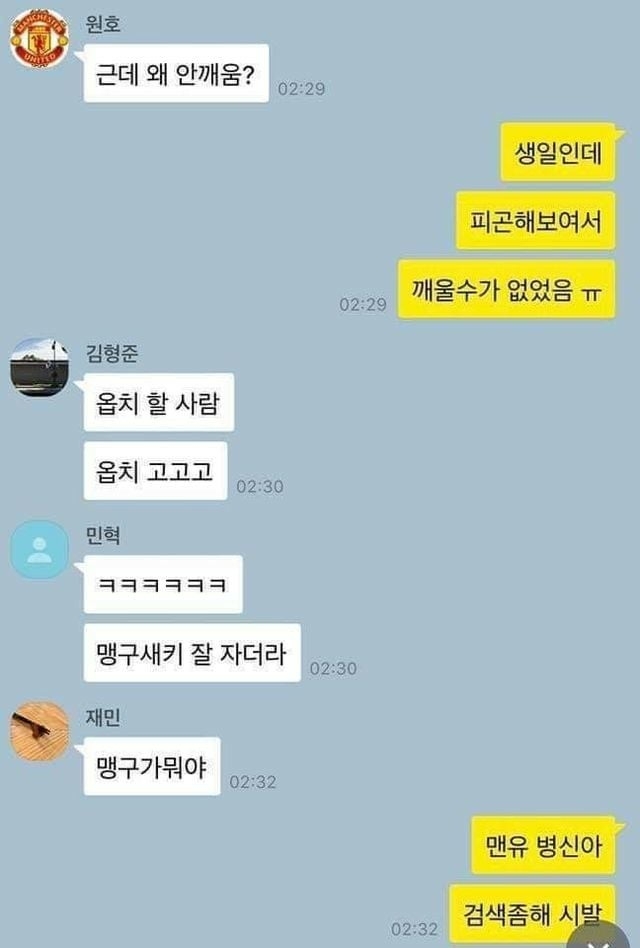View 김형준's profile avatar
The height and width of the screenshot is (948, 640).
coord(39,367)
